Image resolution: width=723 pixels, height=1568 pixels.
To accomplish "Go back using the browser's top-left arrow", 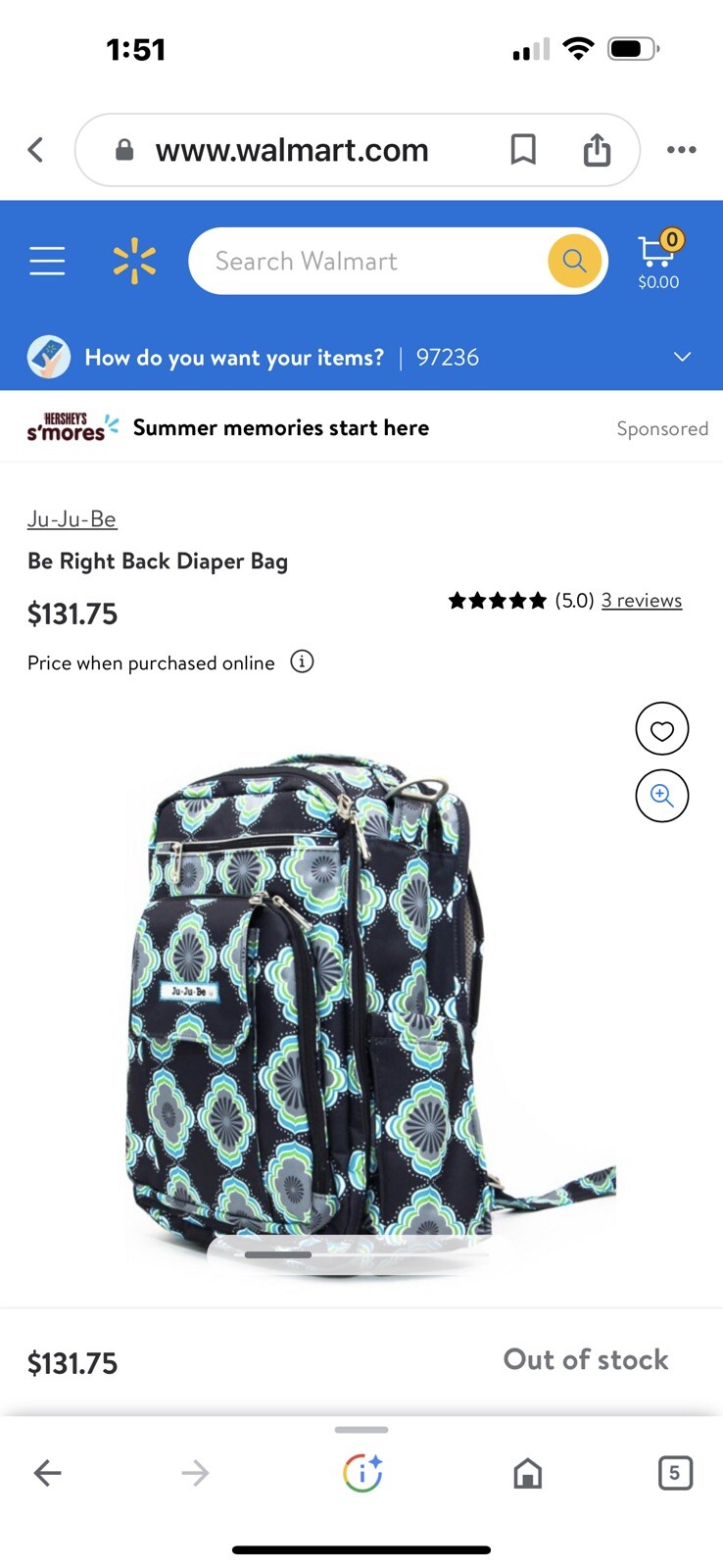I will 36,150.
